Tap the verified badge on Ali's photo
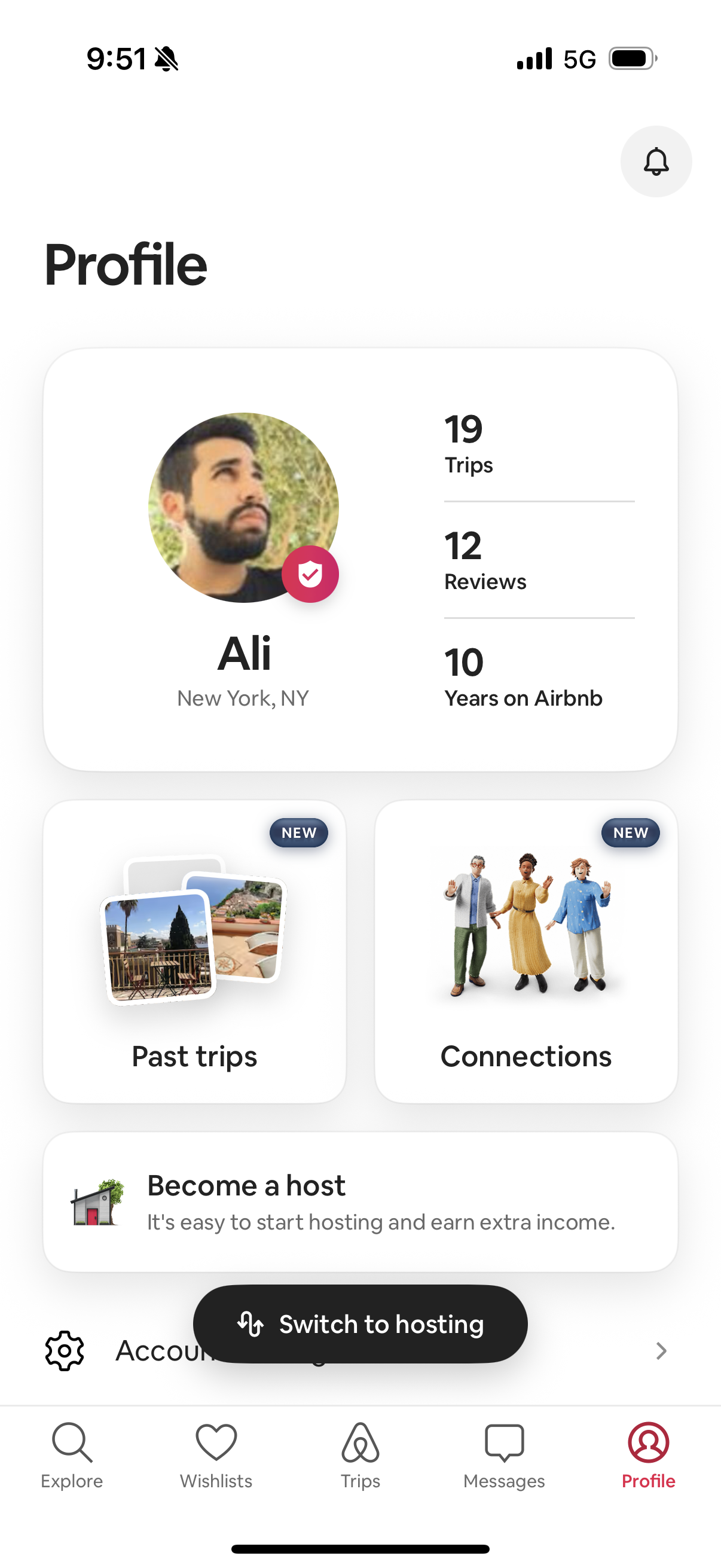721x1568 pixels. pos(310,575)
